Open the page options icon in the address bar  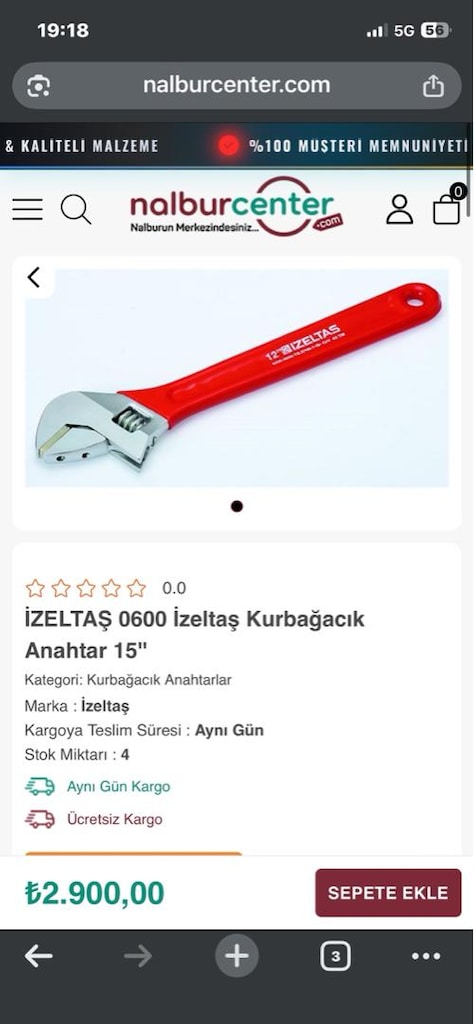[x=39, y=86]
